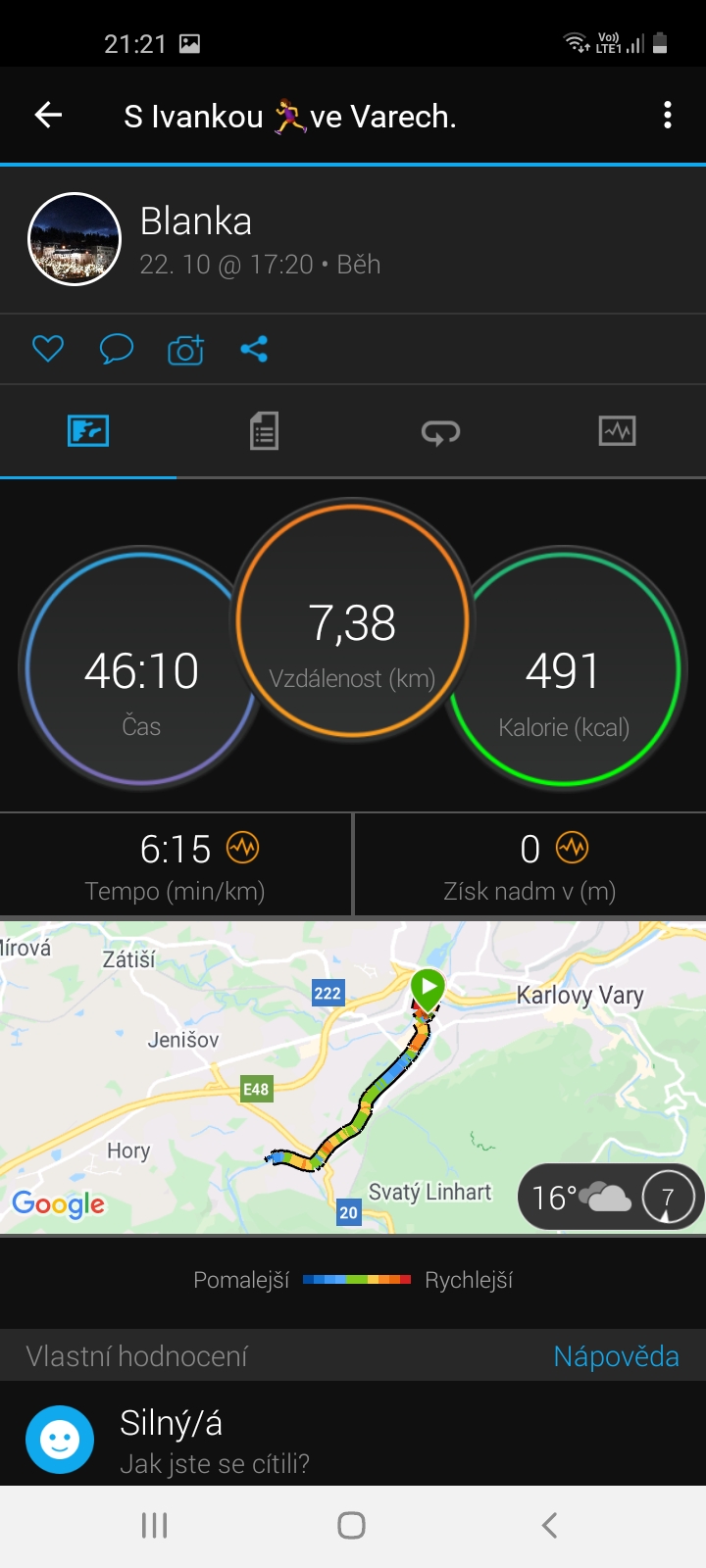The image size is (706, 1568).
Task: Switch to the charts tab
Action: click(x=617, y=431)
